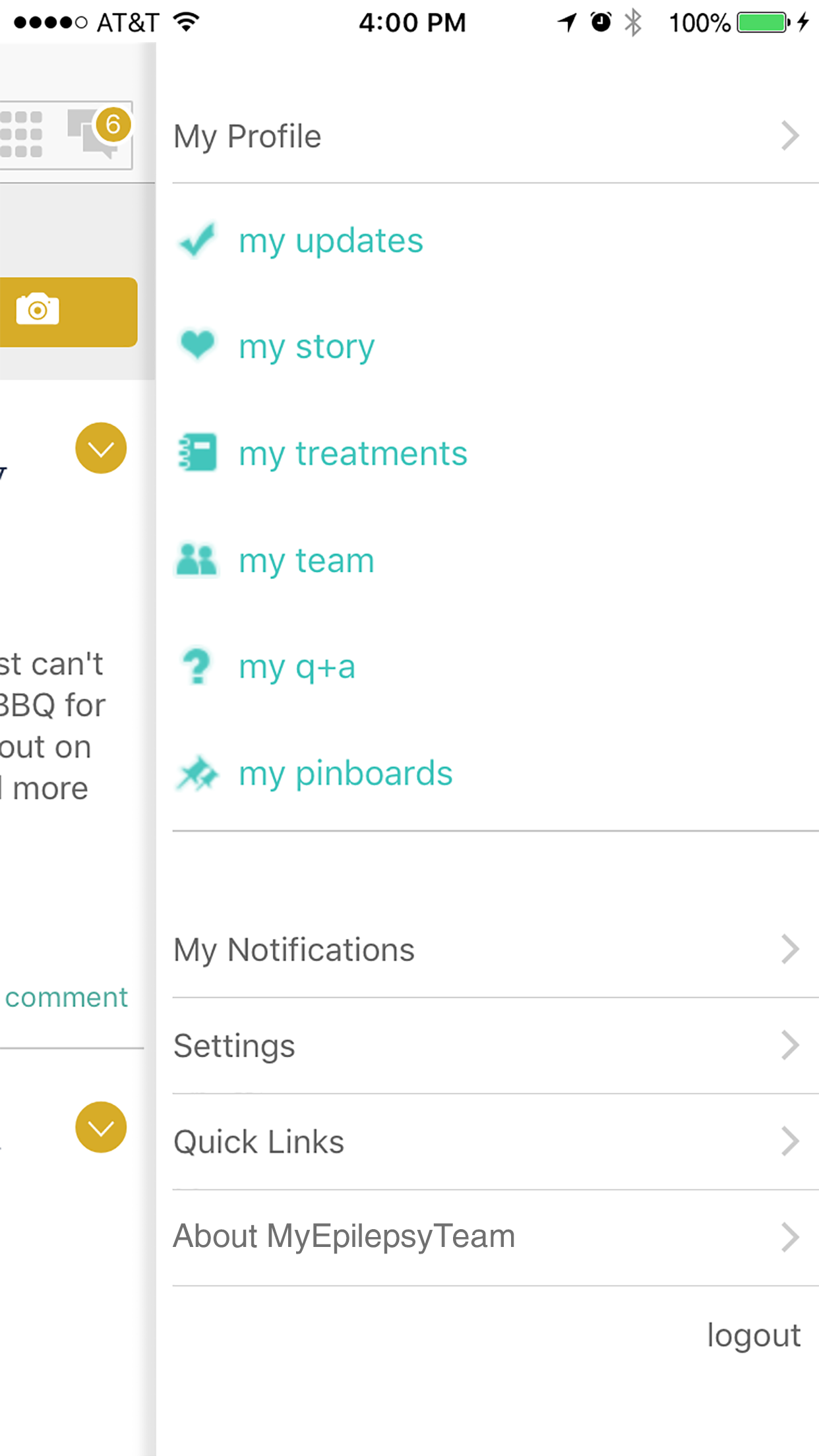This screenshot has width=819, height=1456.
Task: Open the grid menu icon
Action: (x=21, y=135)
